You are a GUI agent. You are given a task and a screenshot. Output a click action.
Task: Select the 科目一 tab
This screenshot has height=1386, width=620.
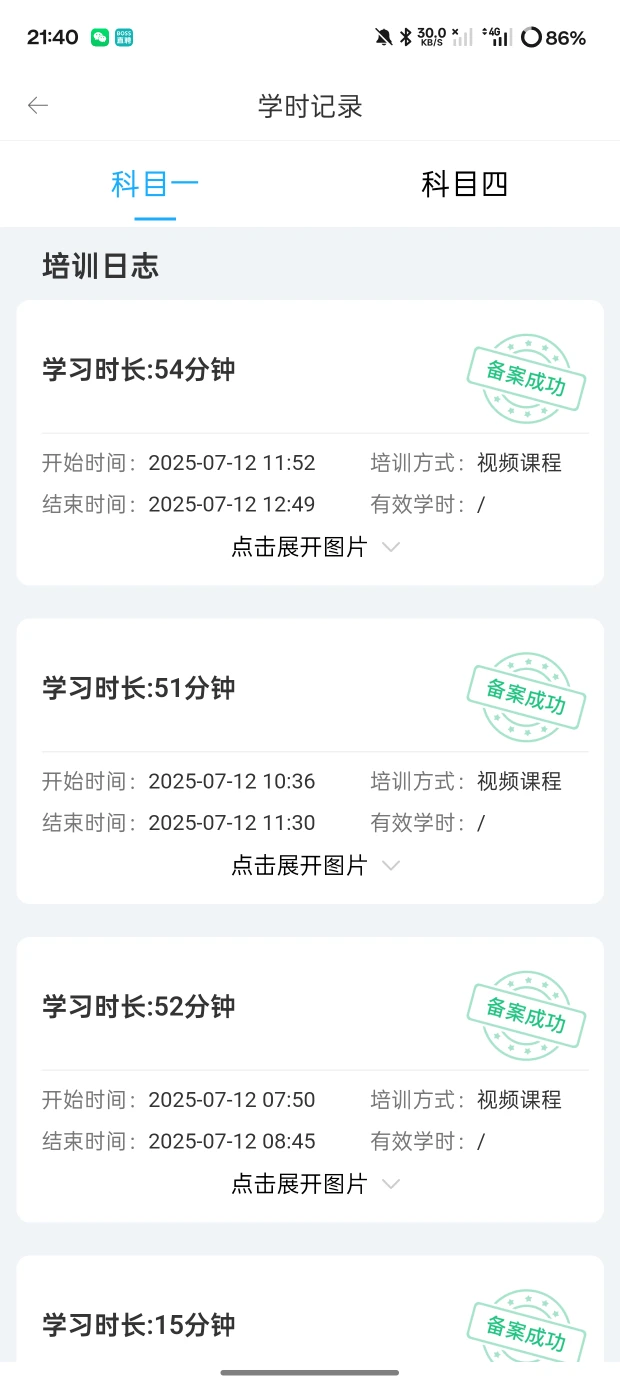click(155, 184)
